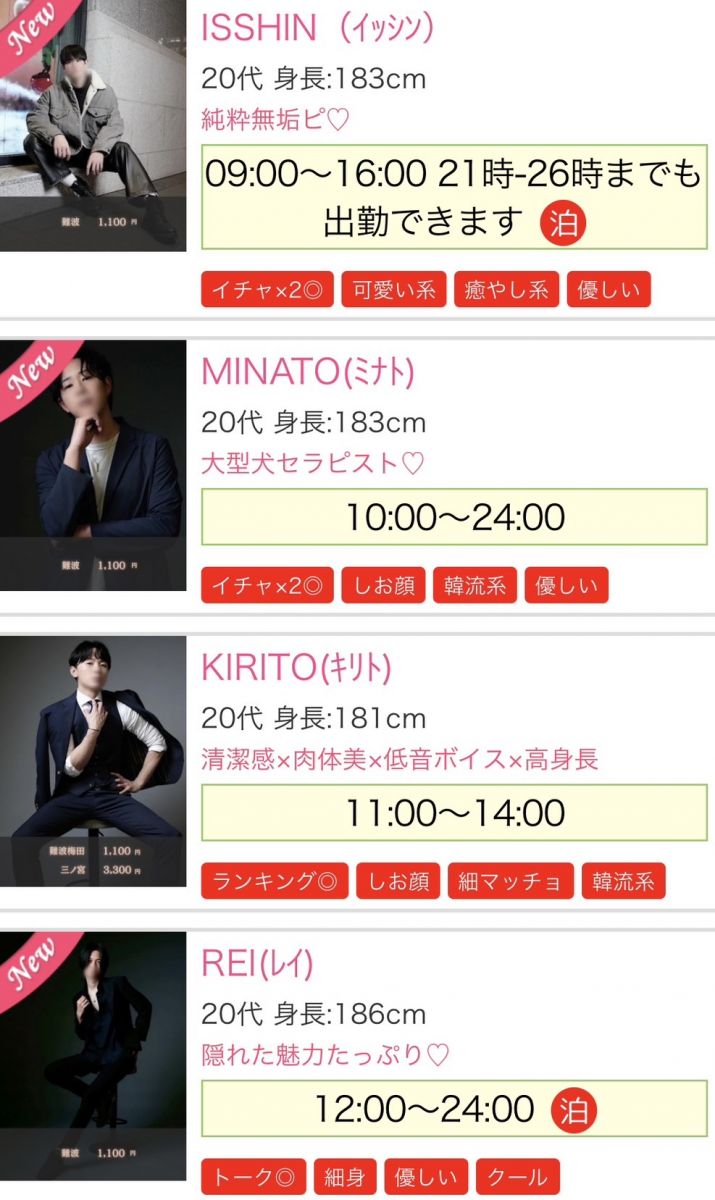Open REI's profile photo

93,1055
